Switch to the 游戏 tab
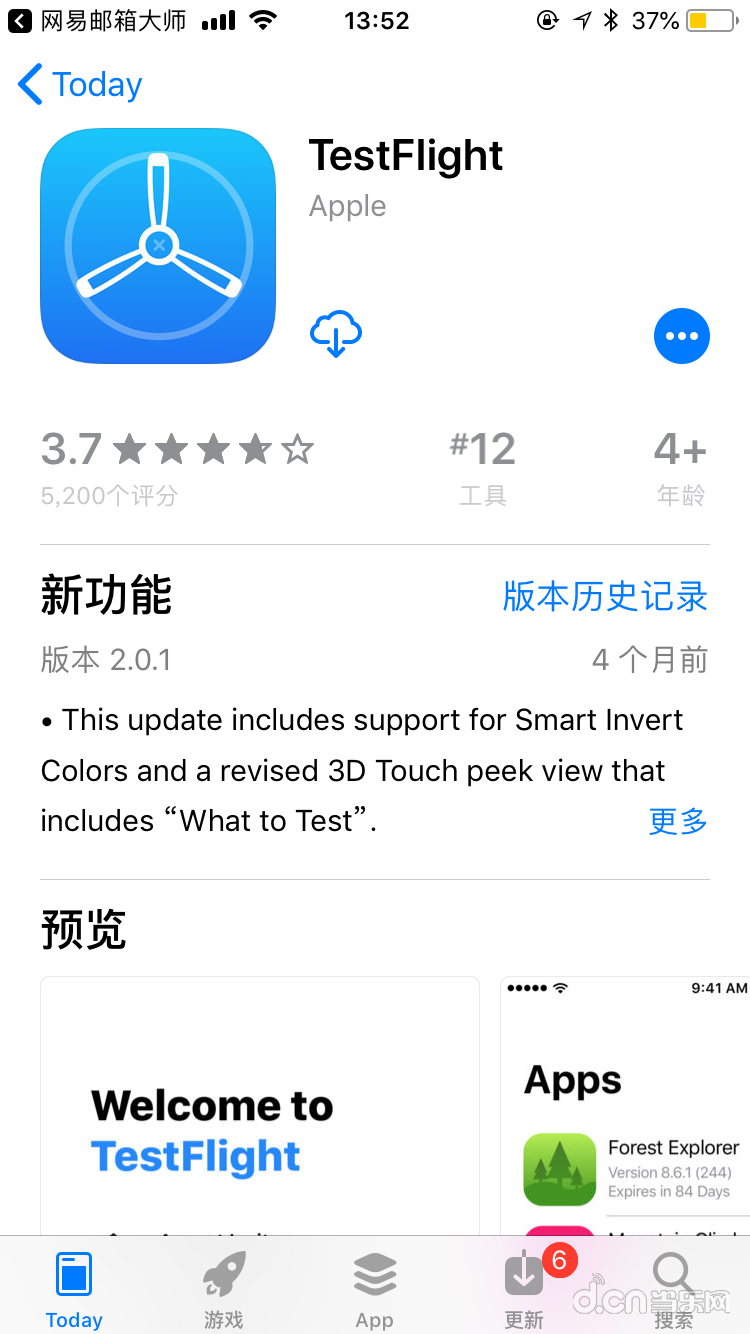This screenshot has width=750, height=1334. coord(224,1288)
